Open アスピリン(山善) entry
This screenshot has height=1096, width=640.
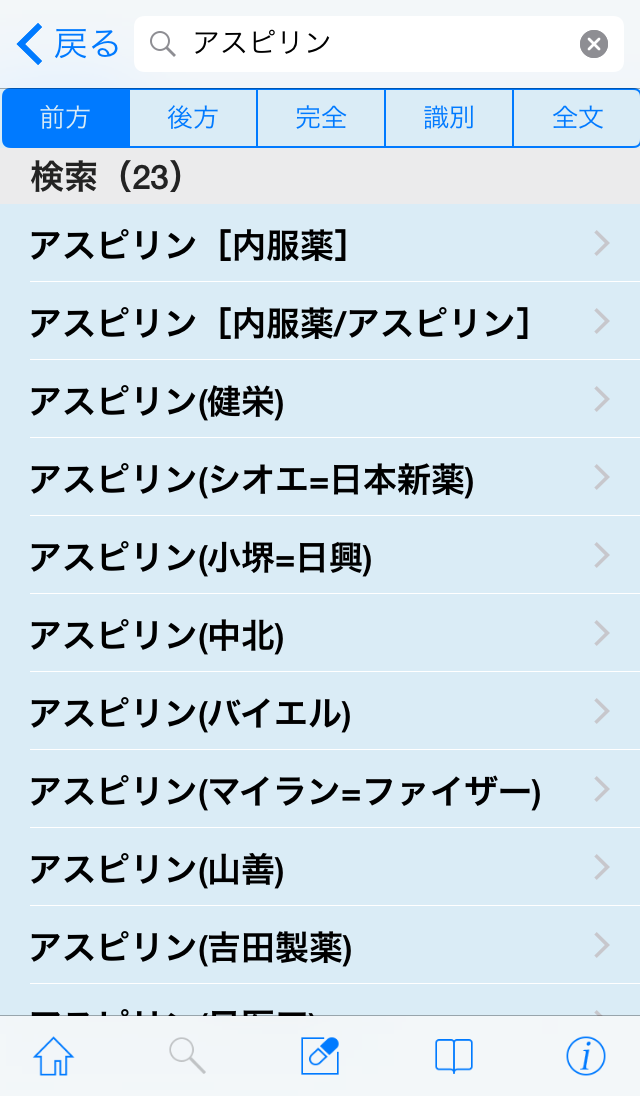tap(320, 868)
